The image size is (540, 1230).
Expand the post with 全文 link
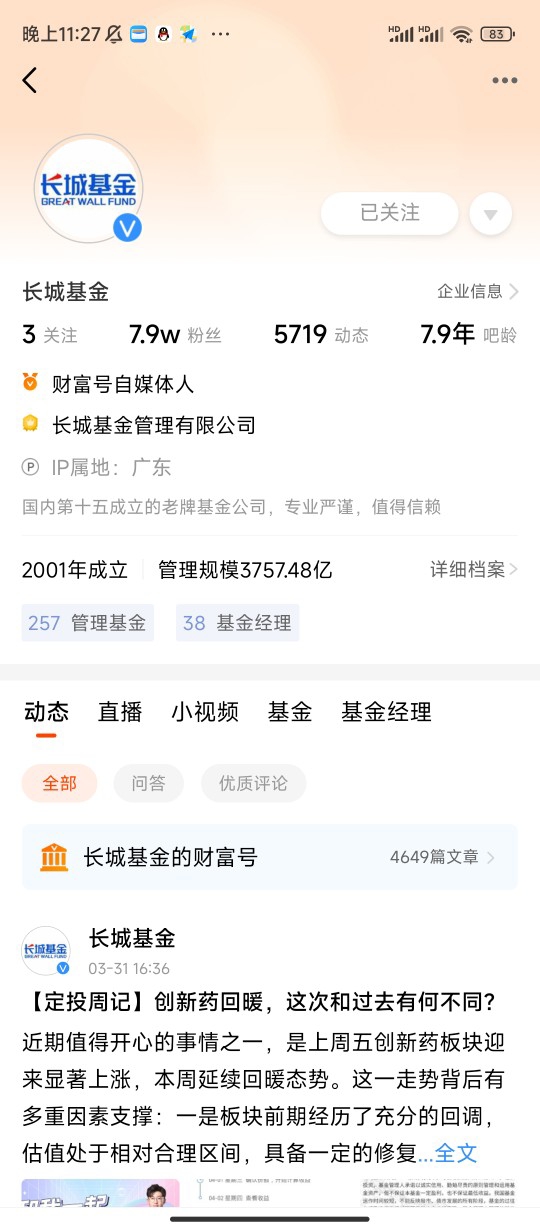coord(456,1153)
